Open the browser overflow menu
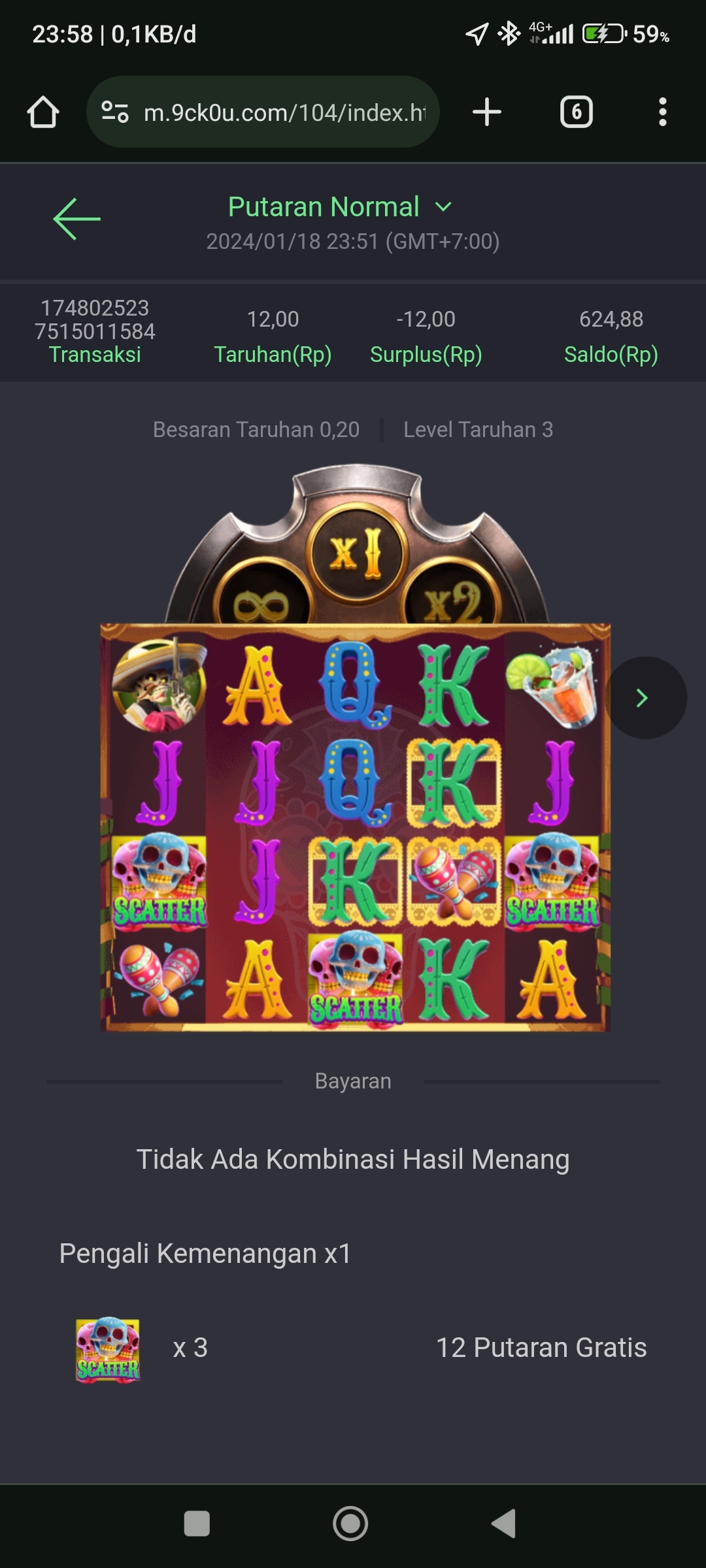This screenshot has width=706, height=1568. 662,112
